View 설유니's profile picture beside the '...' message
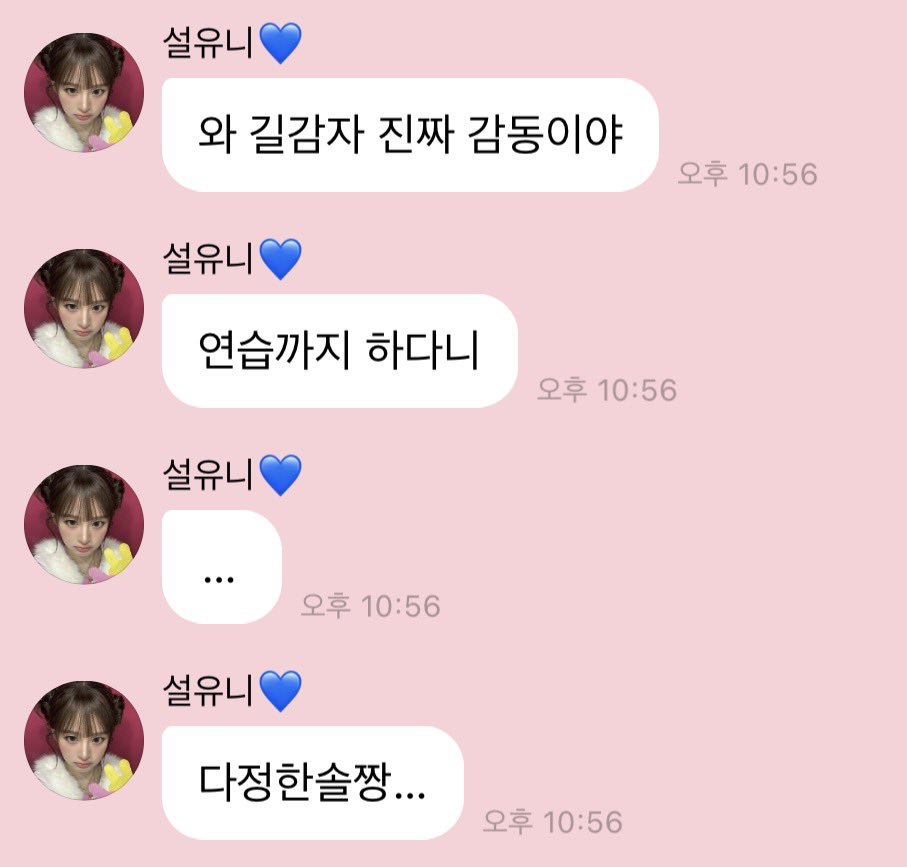The height and width of the screenshot is (867, 907). click(x=84, y=525)
